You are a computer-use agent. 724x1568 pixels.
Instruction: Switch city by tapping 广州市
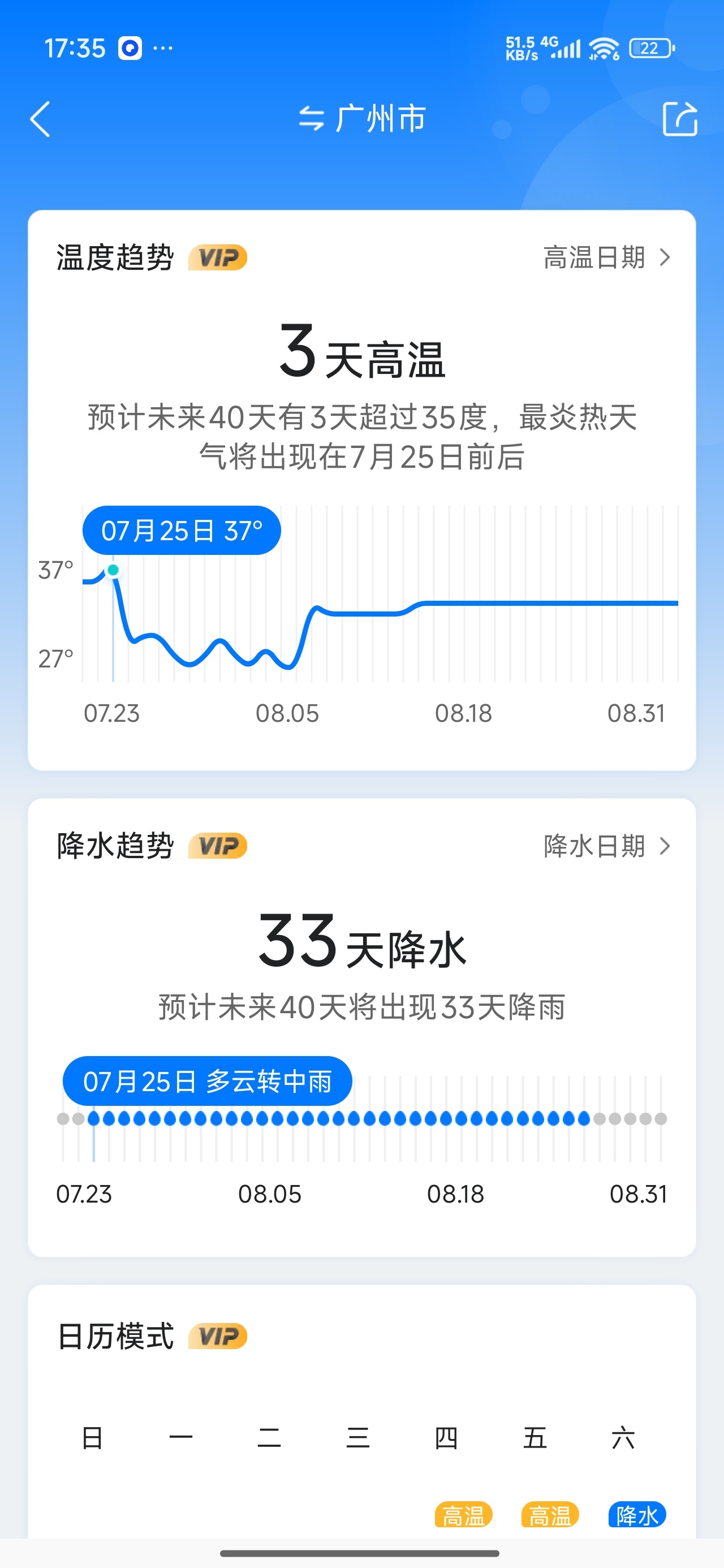pos(363,119)
